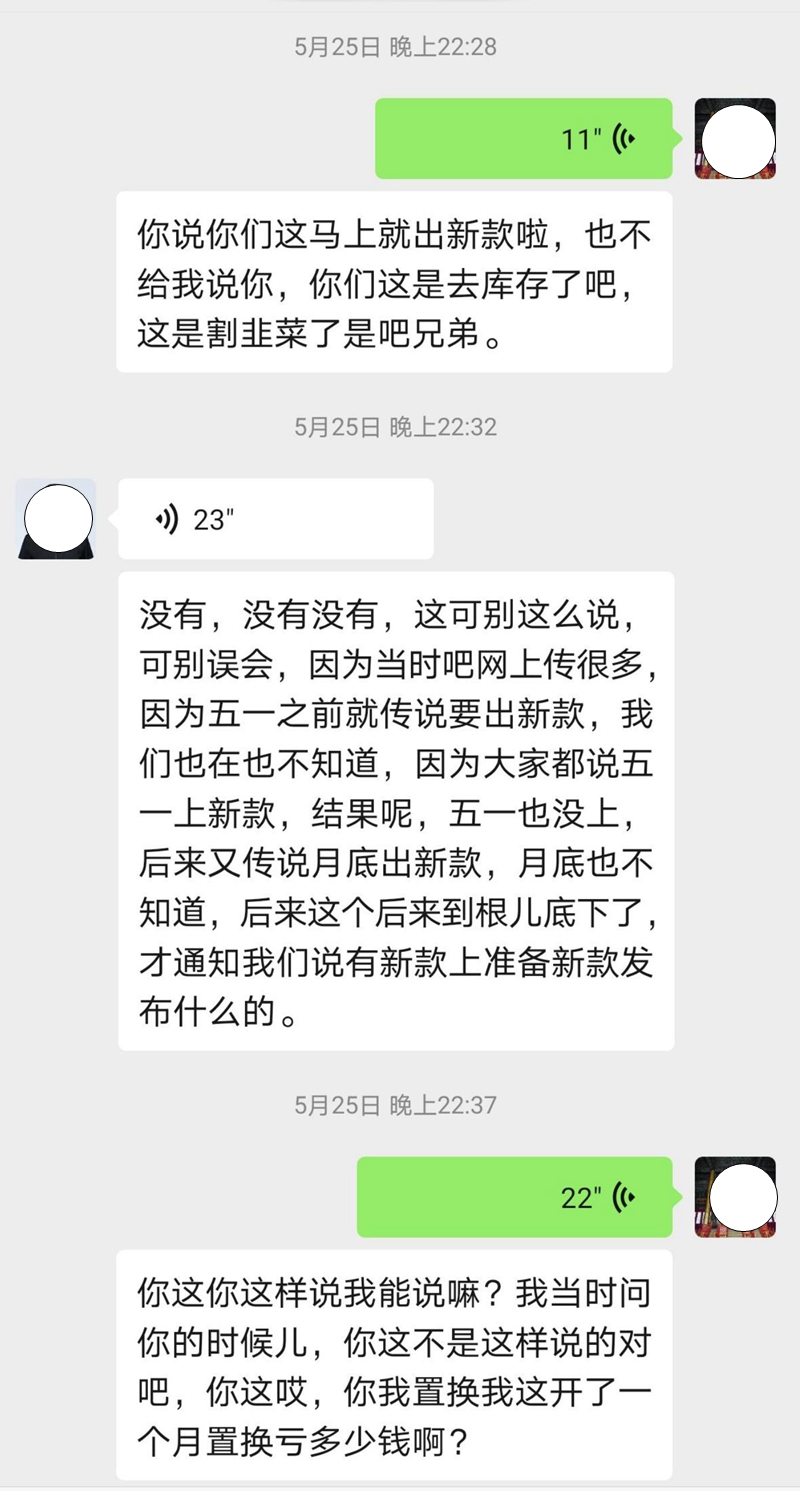The image size is (800, 1491).
Task: Play the 11-second sent voice message
Action: click(x=523, y=139)
